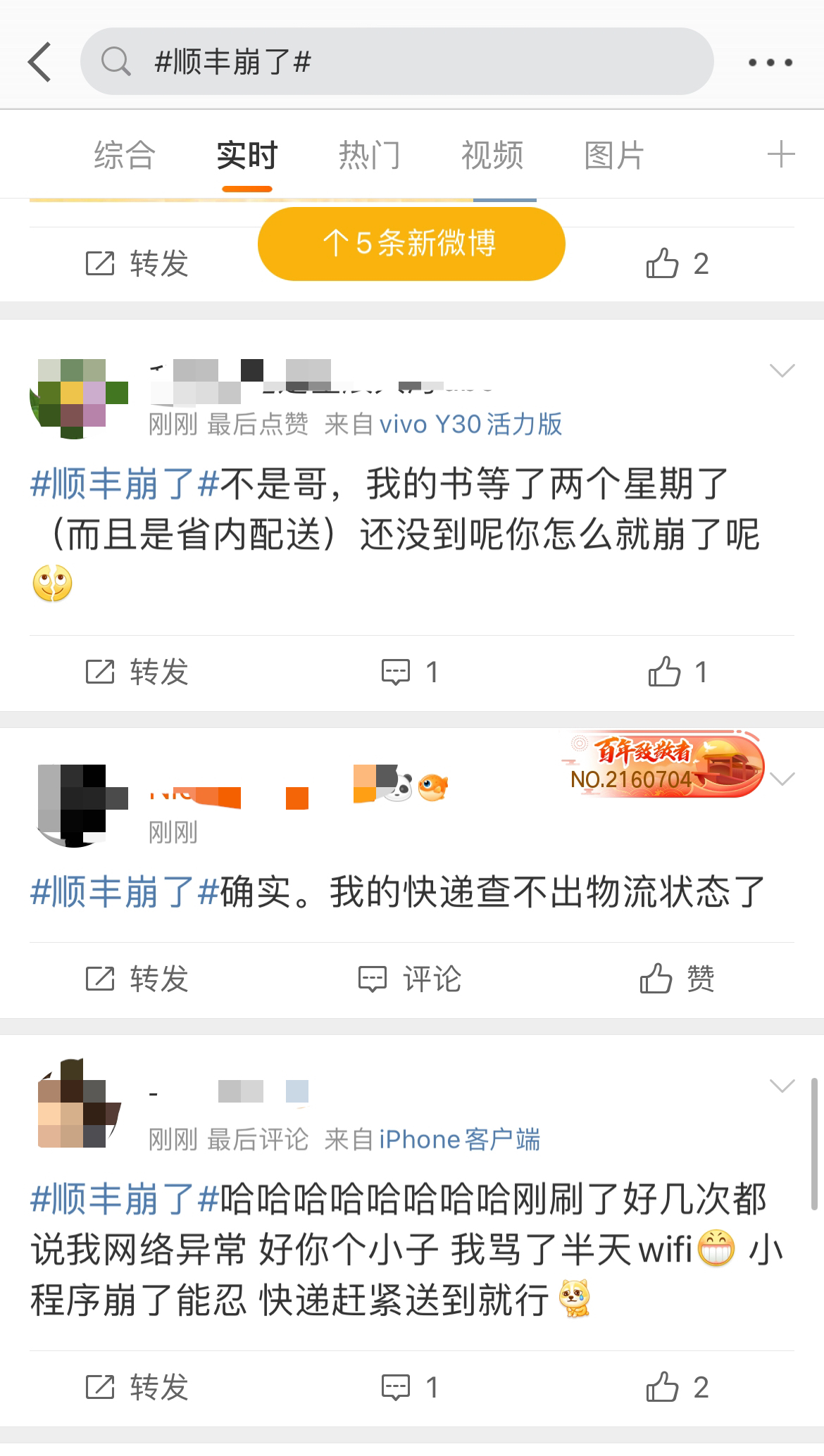Switch to the 热门 tab

click(x=369, y=156)
